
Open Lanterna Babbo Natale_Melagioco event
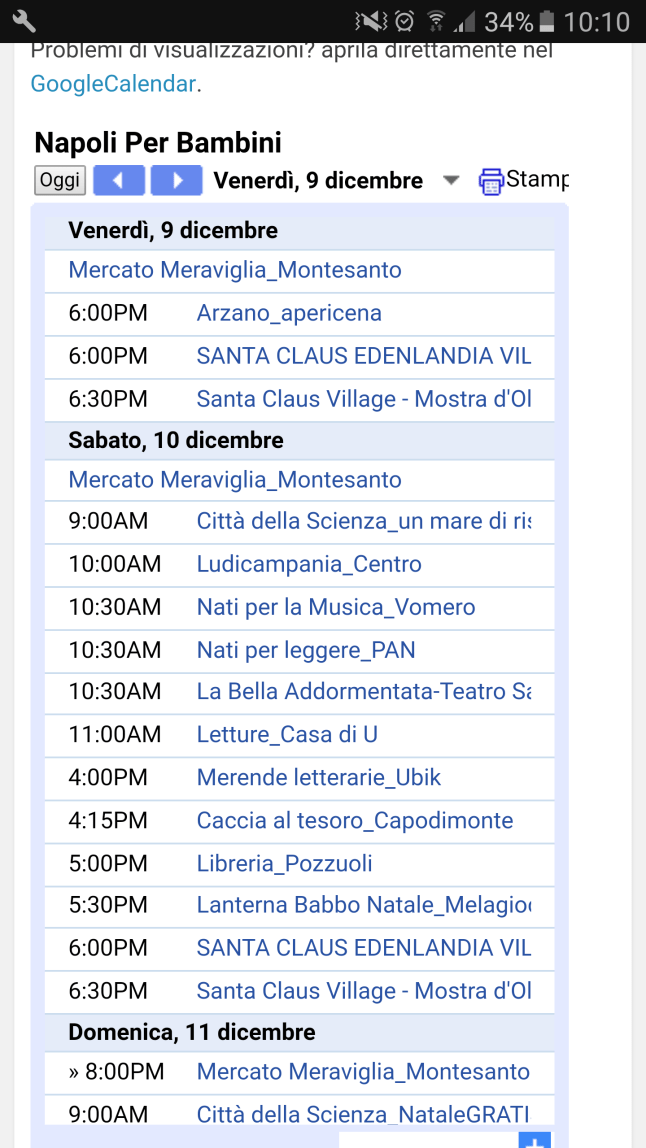[363, 906]
